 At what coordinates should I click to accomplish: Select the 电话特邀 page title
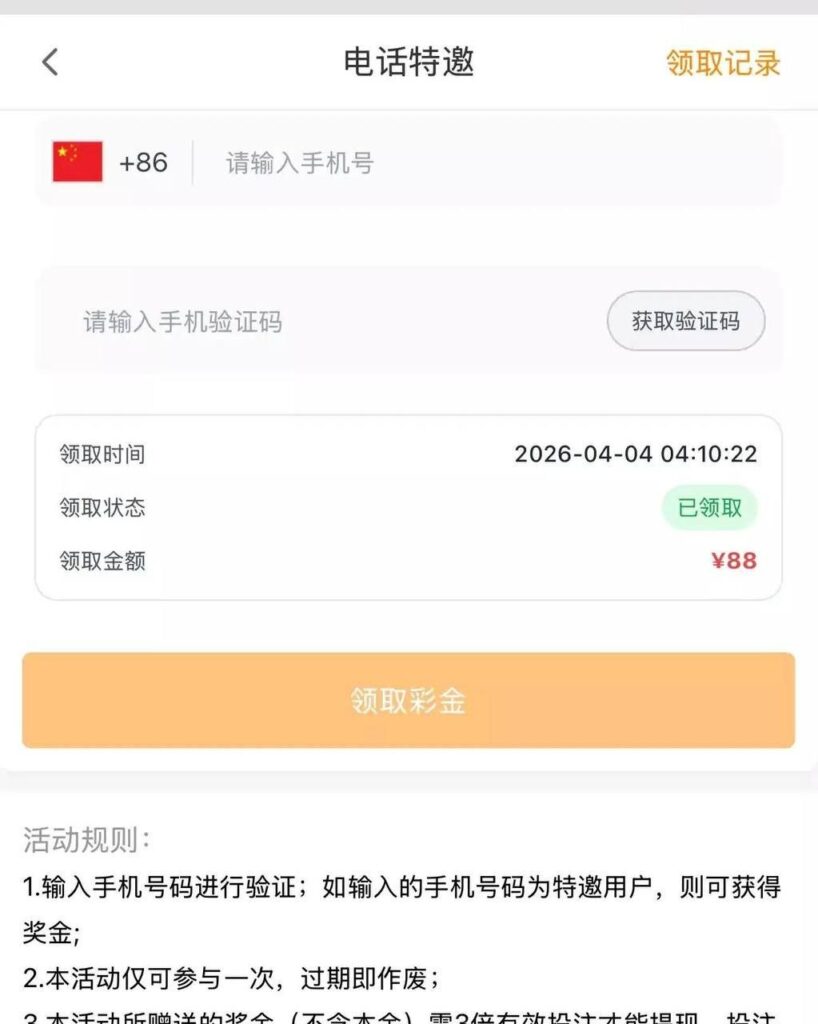pyautogui.click(x=409, y=61)
